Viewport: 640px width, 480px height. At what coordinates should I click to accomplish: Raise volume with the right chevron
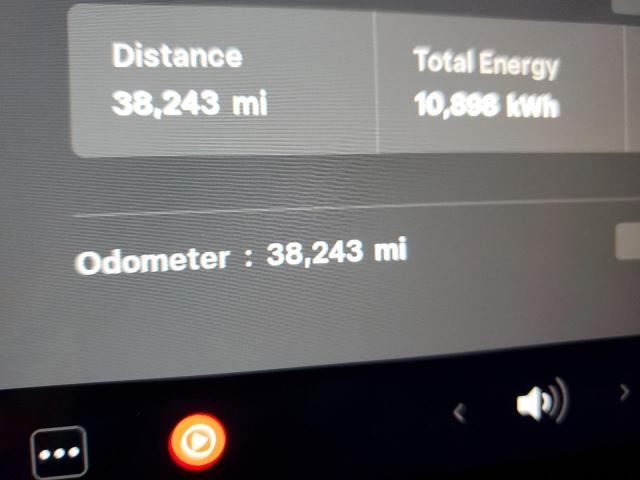pyautogui.click(x=625, y=392)
